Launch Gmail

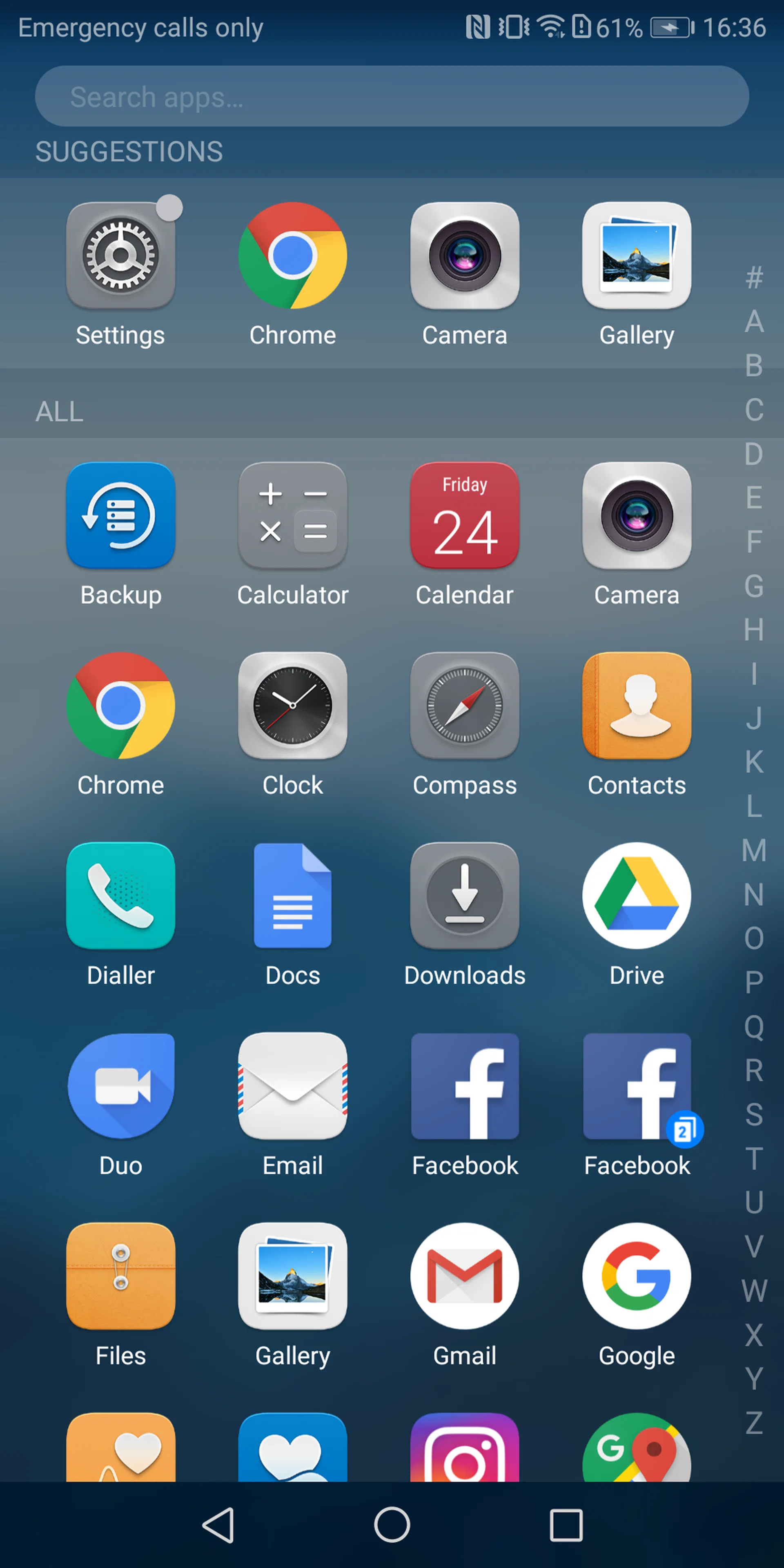pos(464,1276)
